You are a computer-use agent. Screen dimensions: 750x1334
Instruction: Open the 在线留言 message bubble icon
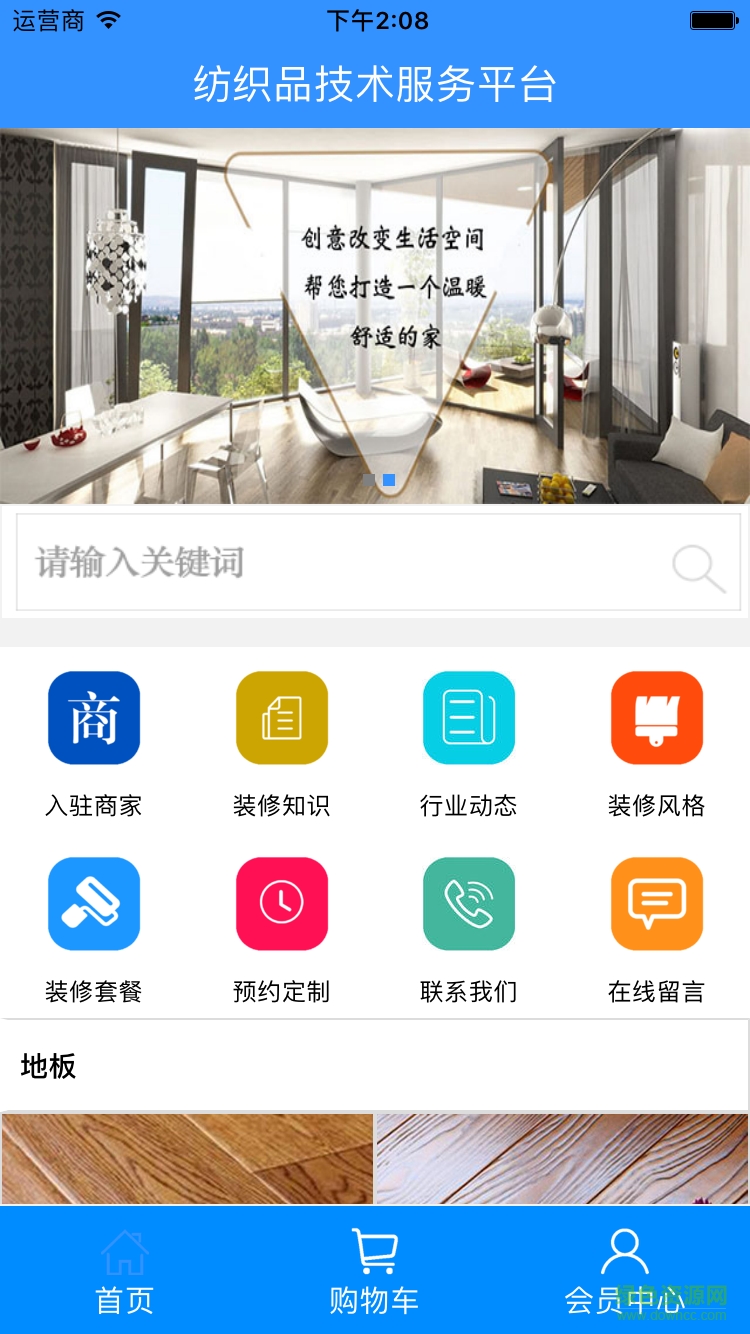(656, 903)
